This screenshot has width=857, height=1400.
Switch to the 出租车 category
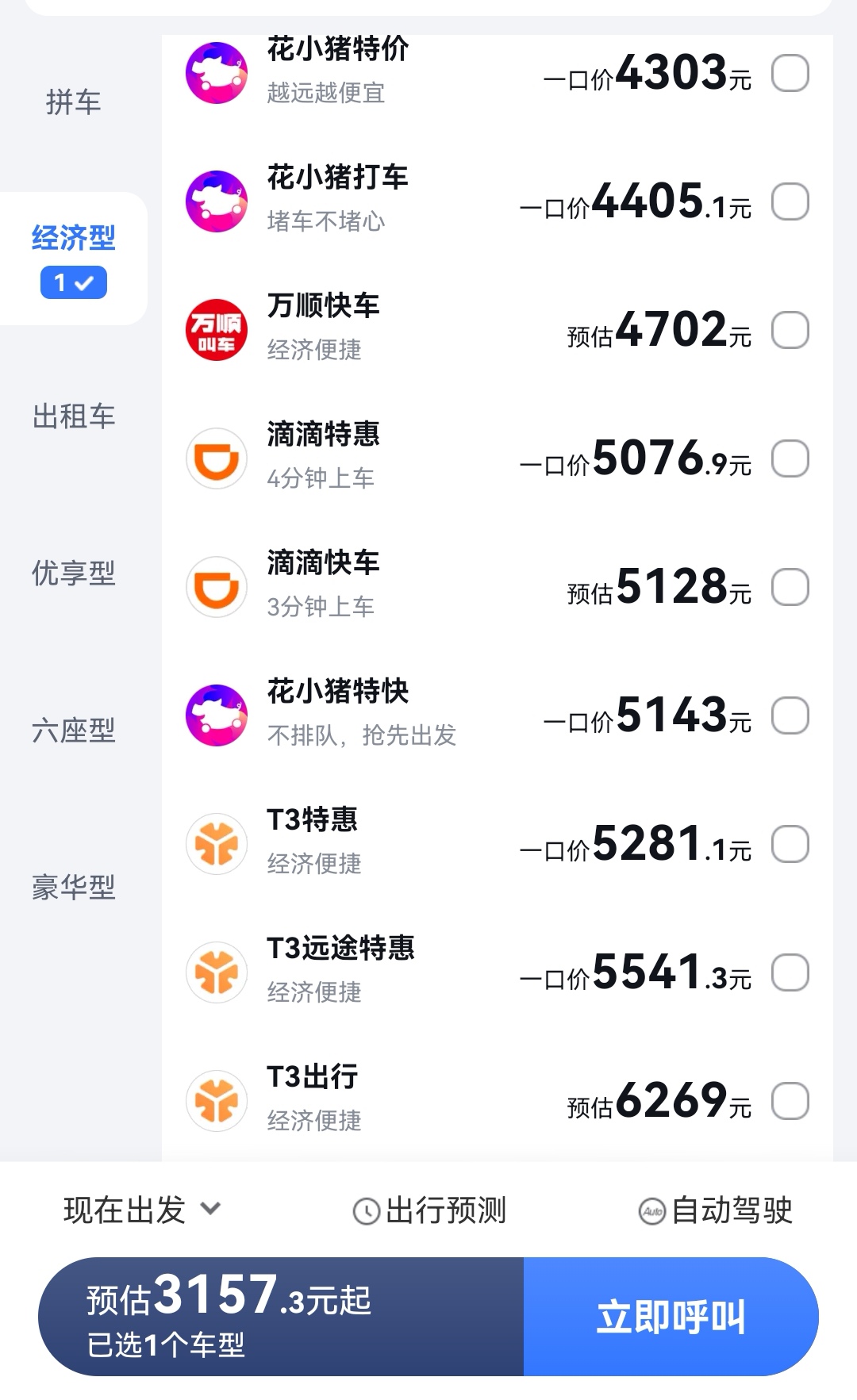[73, 416]
